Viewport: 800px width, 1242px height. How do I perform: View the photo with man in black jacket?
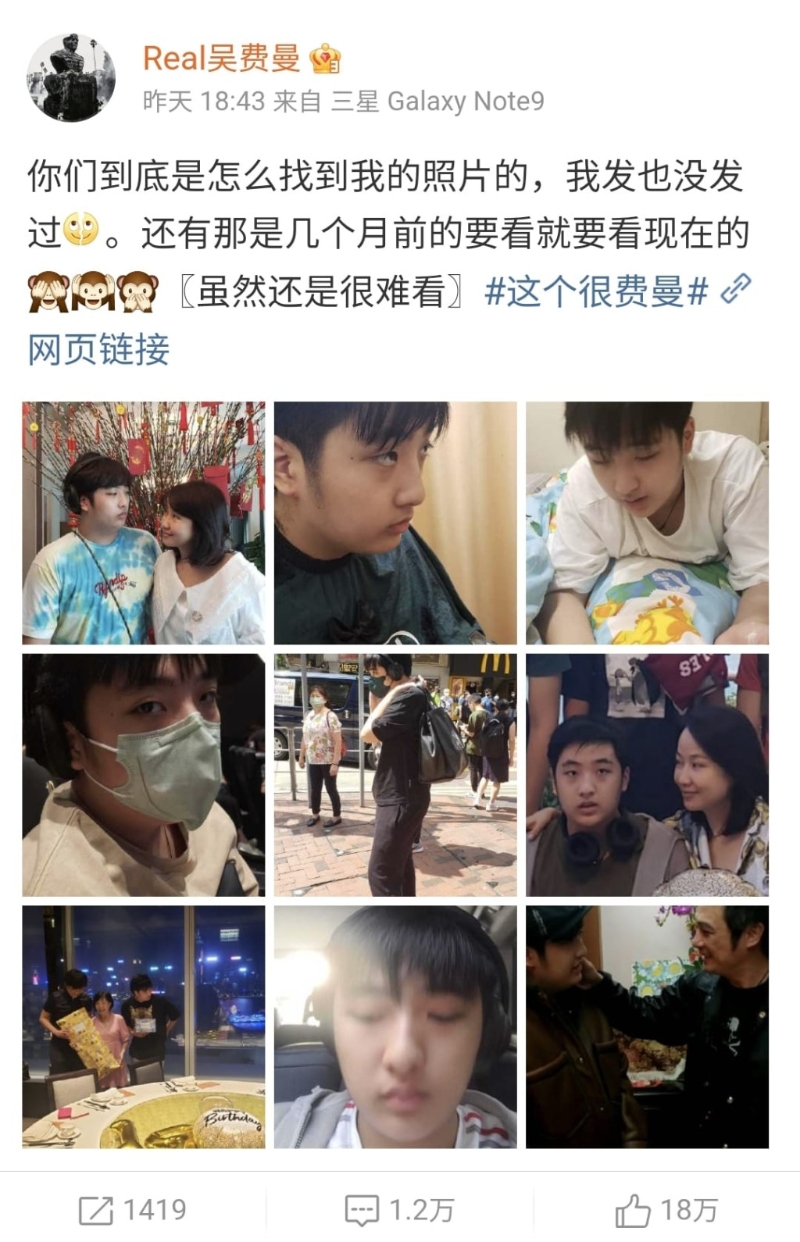[648, 1027]
